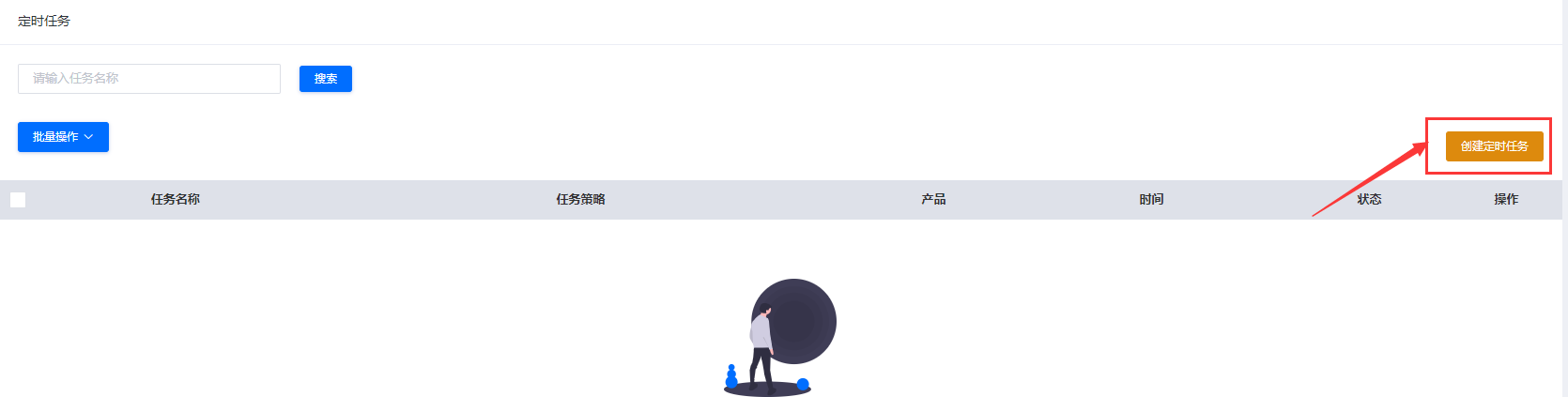Tap the blue 搜索 button
Screen dimensions: 1568x397
pyautogui.click(x=325, y=79)
